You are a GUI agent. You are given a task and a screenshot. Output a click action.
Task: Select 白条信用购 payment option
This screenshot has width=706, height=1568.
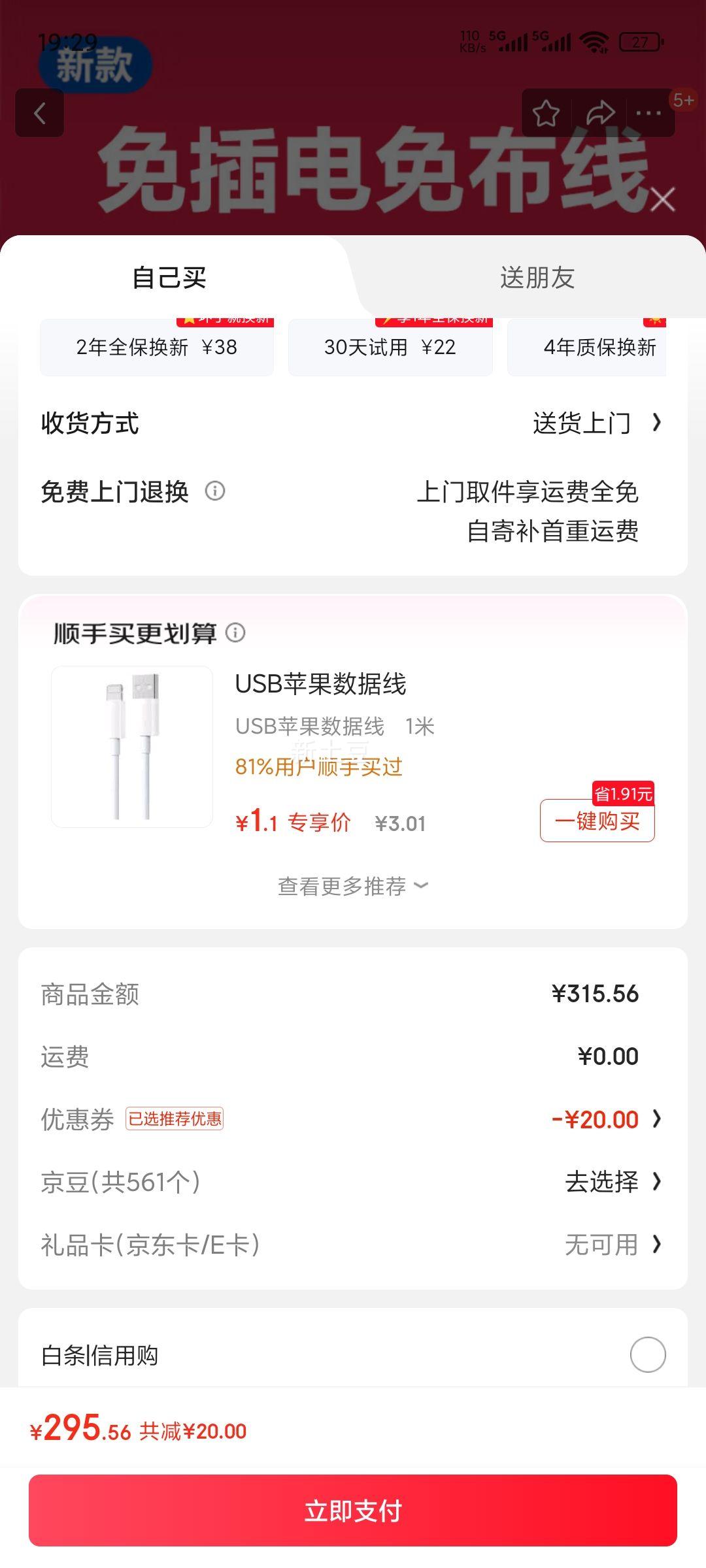[x=647, y=1354]
